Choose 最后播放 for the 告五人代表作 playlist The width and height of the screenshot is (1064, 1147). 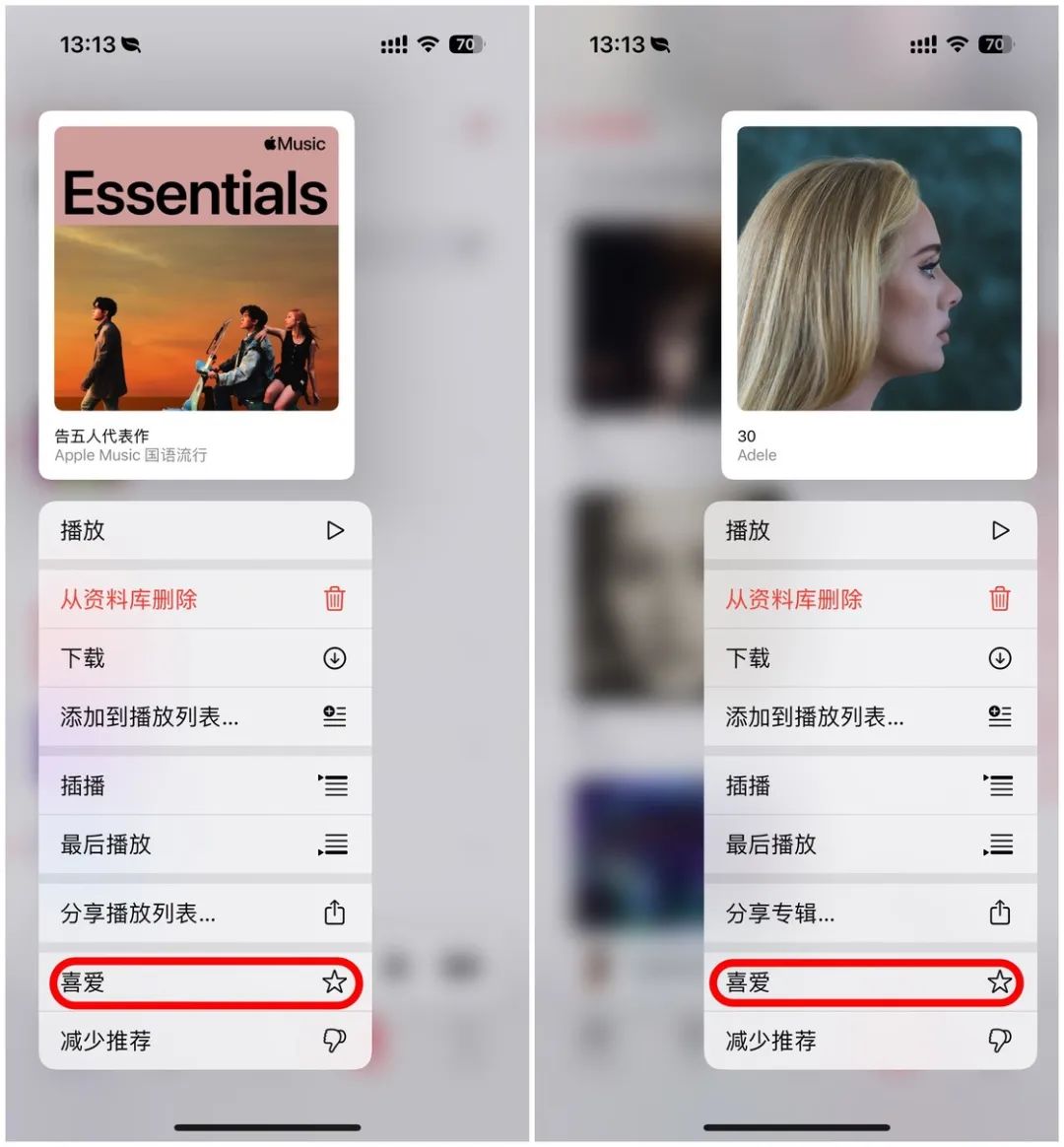point(205,844)
